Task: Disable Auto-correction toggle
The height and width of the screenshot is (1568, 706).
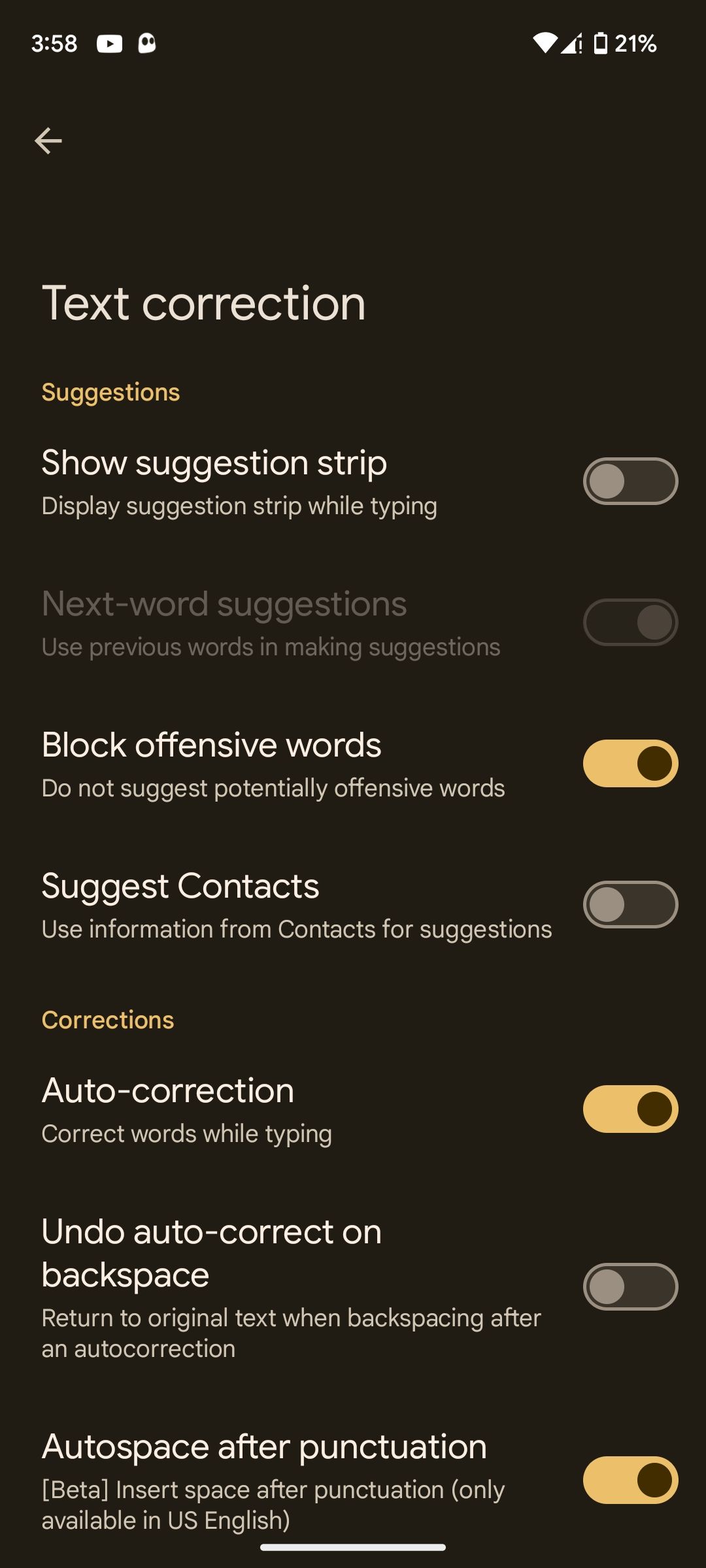Action: coord(630,1109)
